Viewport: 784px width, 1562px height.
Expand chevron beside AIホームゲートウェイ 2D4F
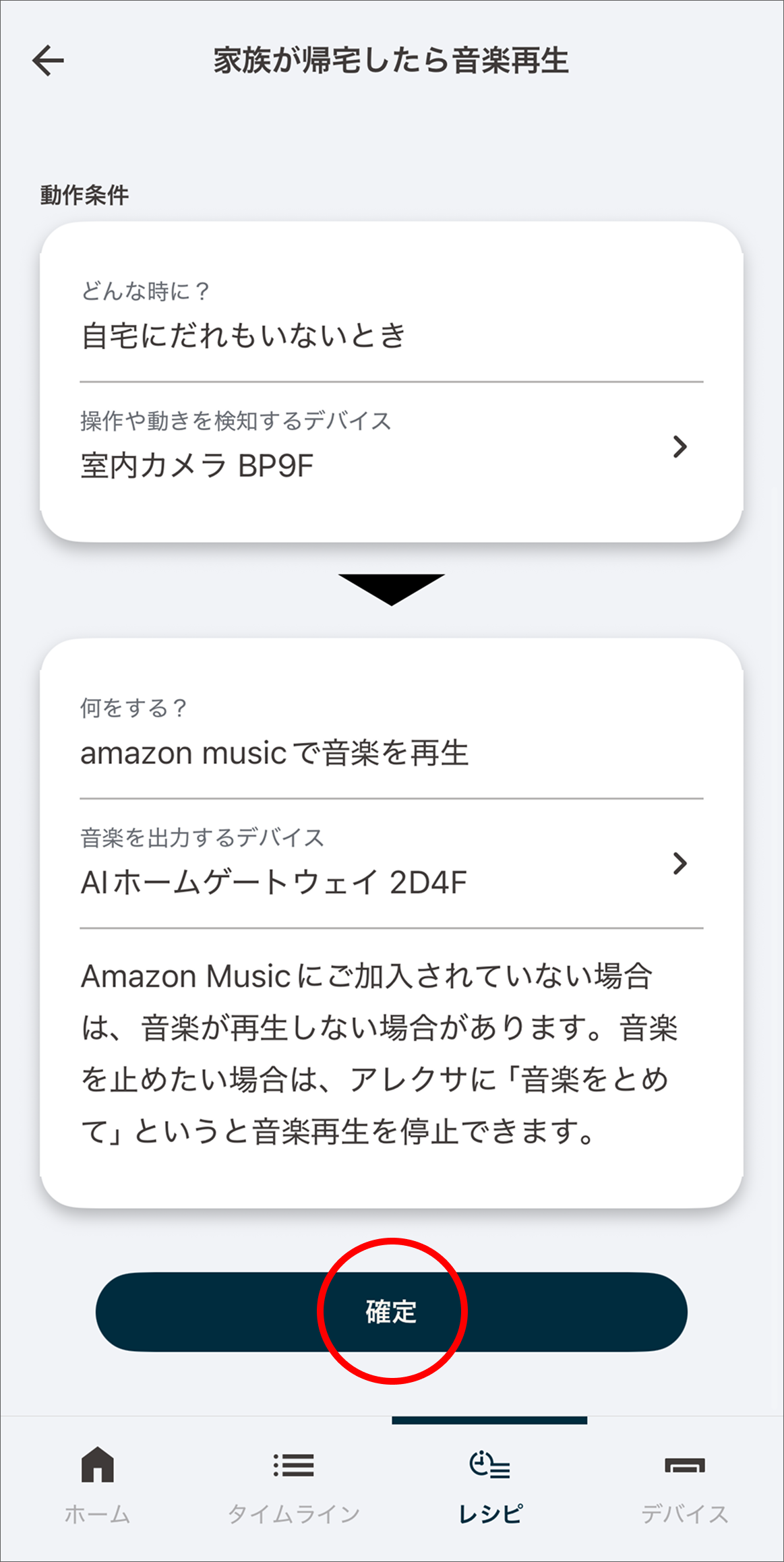coord(681,864)
